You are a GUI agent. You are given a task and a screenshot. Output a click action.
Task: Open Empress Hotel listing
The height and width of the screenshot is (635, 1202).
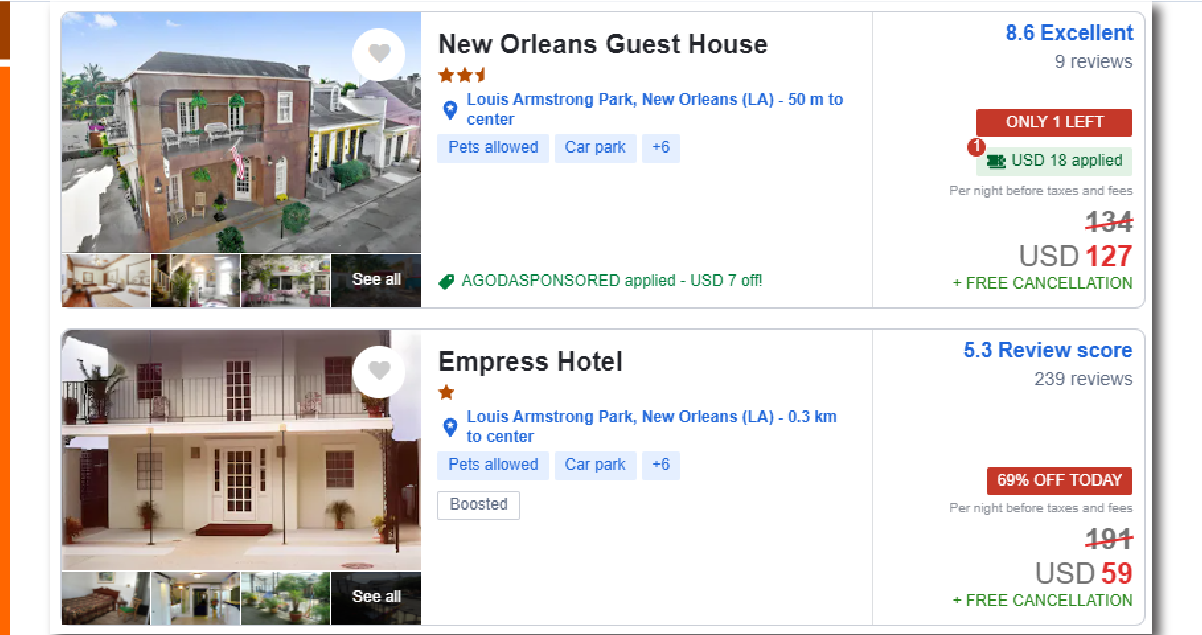tap(530, 361)
